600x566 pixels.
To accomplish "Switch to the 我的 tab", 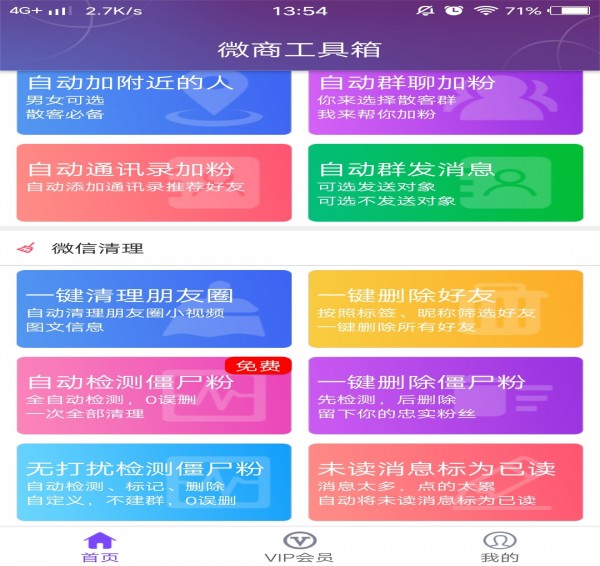I will tap(499, 547).
